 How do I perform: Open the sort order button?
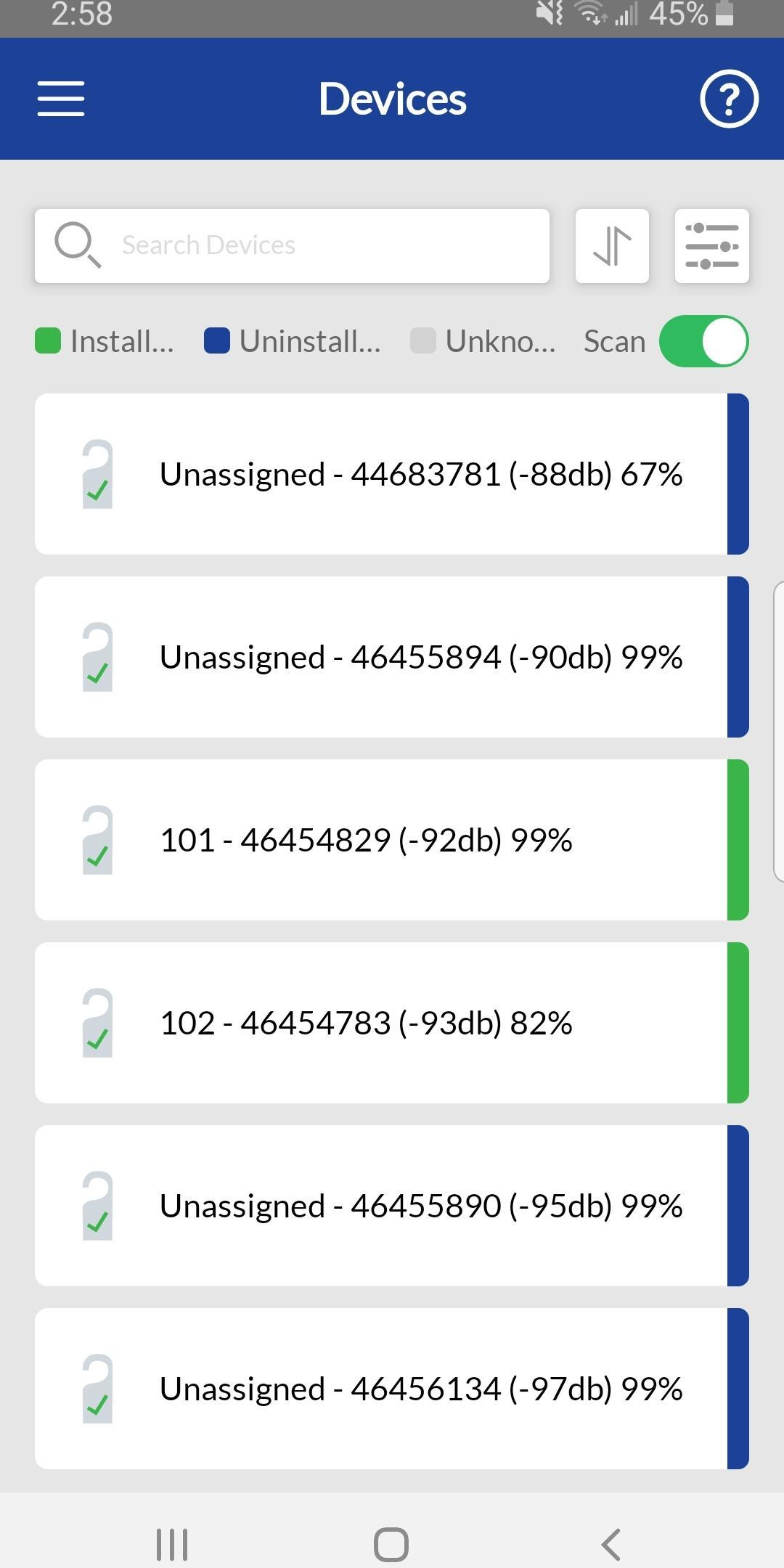[x=612, y=245]
